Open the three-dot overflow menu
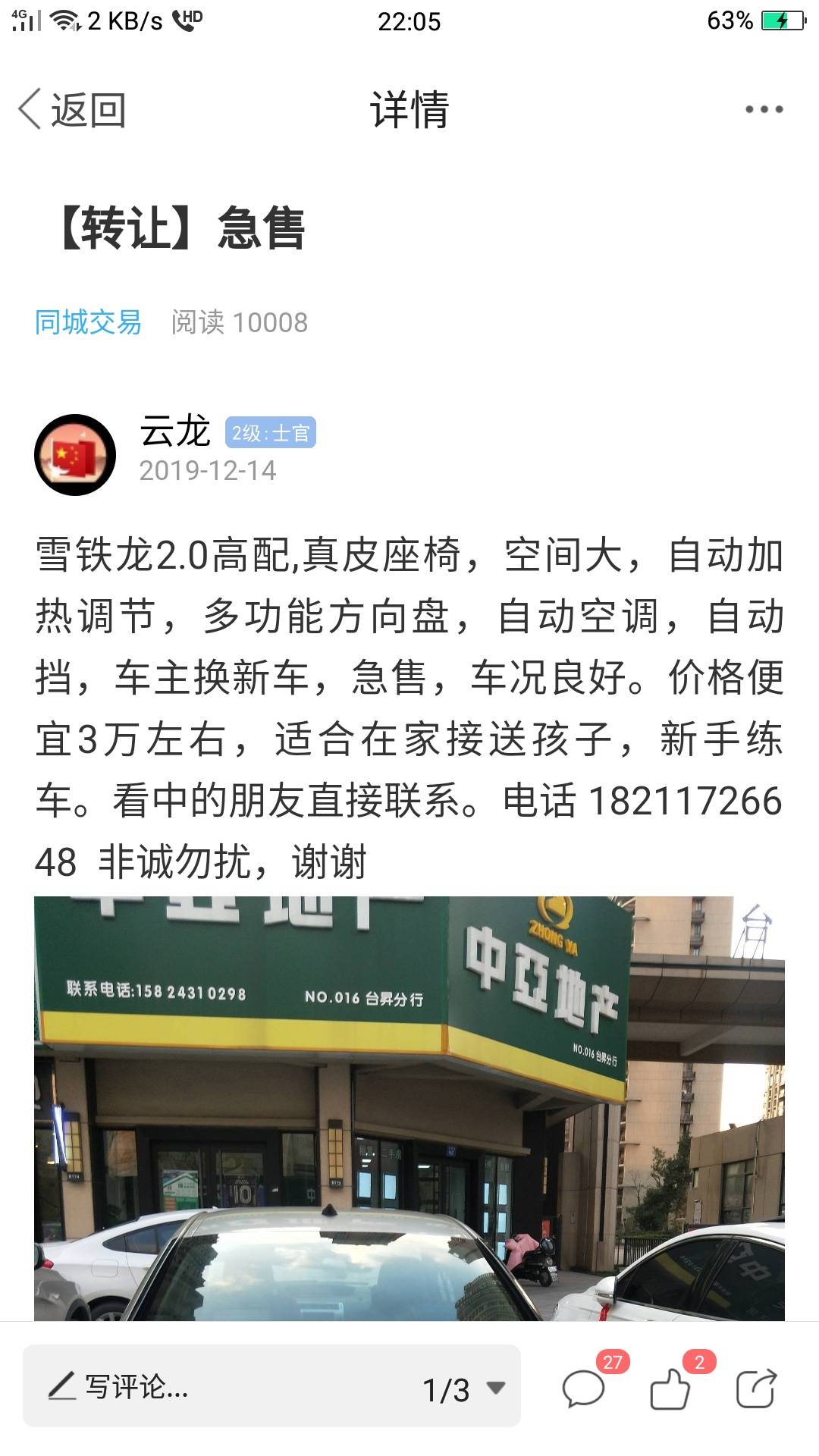Screen dimensions: 819x1456 (764, 110)
